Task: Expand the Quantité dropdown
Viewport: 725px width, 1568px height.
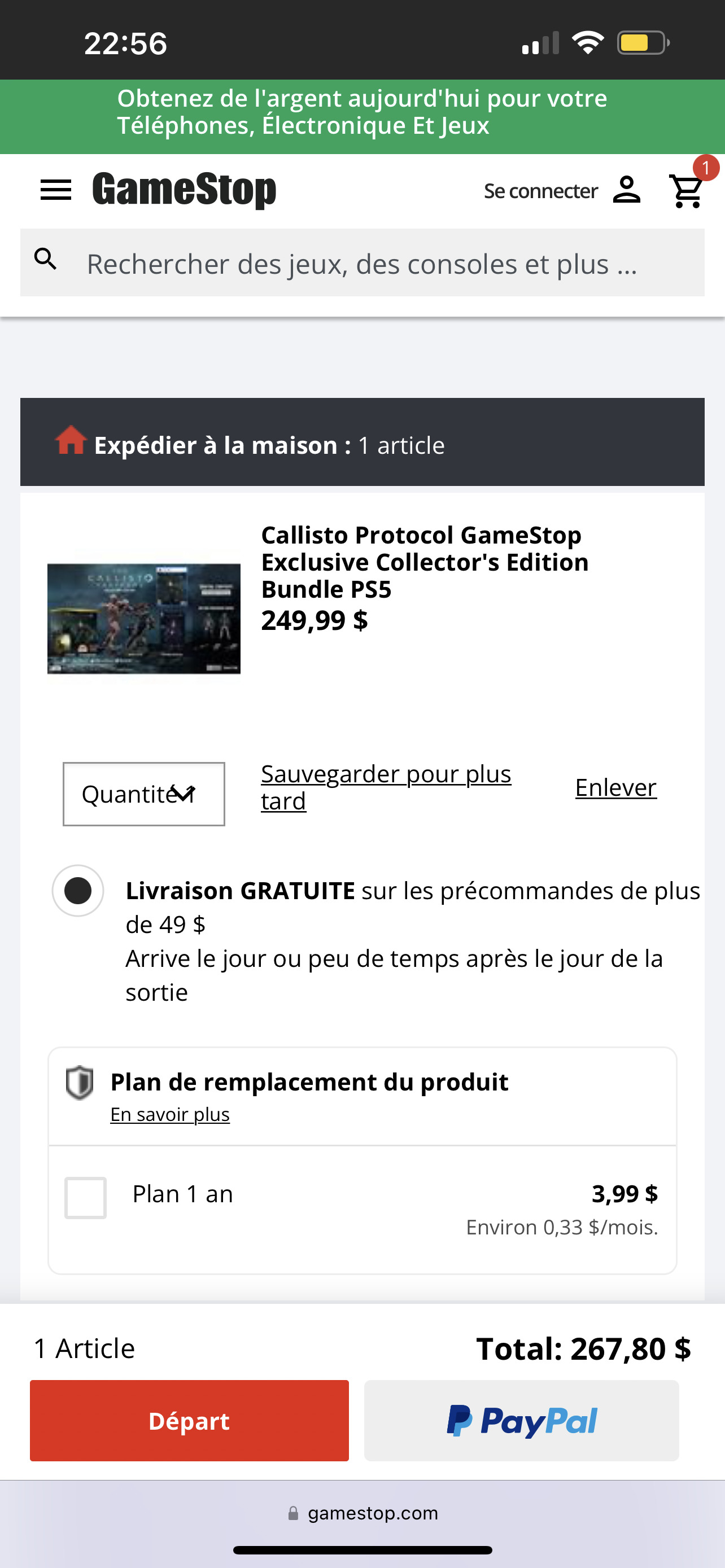Action: (143, 794)
